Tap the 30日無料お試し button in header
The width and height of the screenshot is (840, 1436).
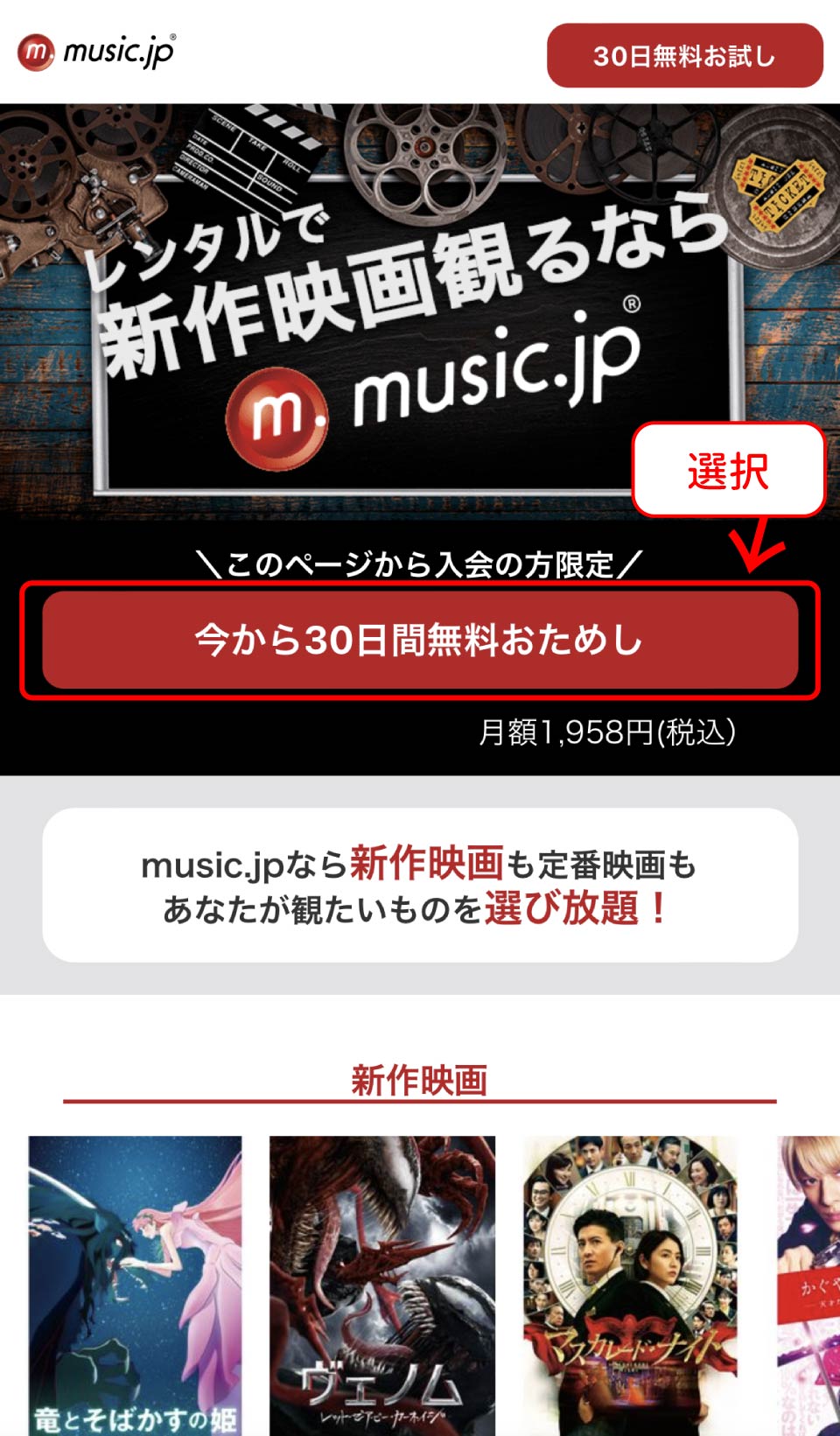(684, 56)
